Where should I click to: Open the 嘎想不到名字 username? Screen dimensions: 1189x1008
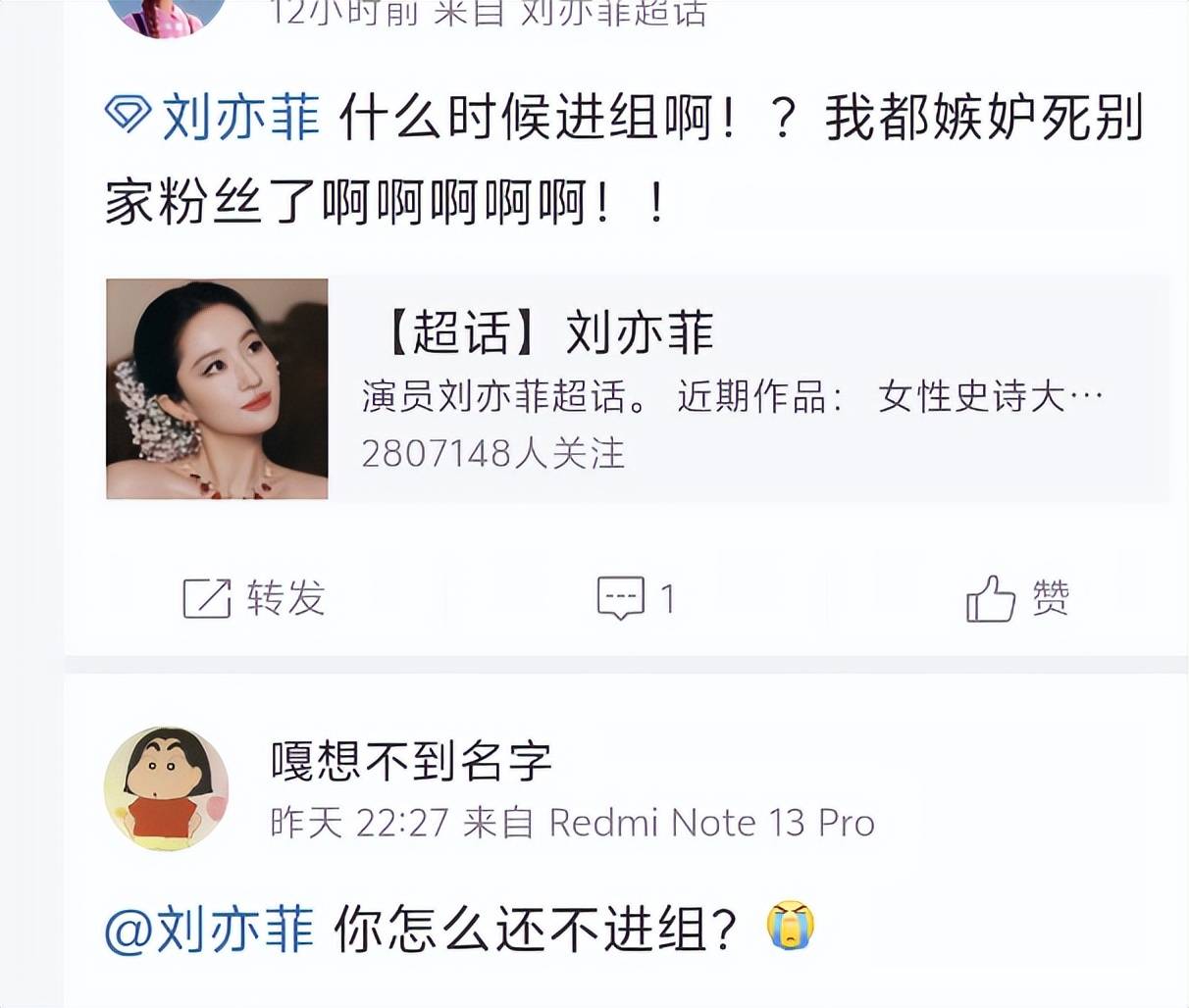point(411,761)
